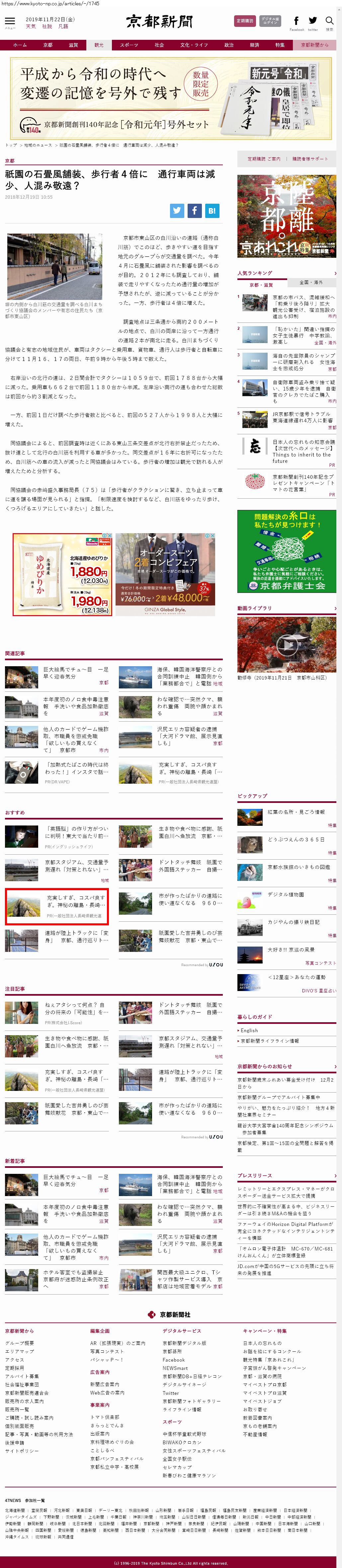Switch to the スポーツ navigation tab
The image size is (342, 1568).
[x=128, y=45]
